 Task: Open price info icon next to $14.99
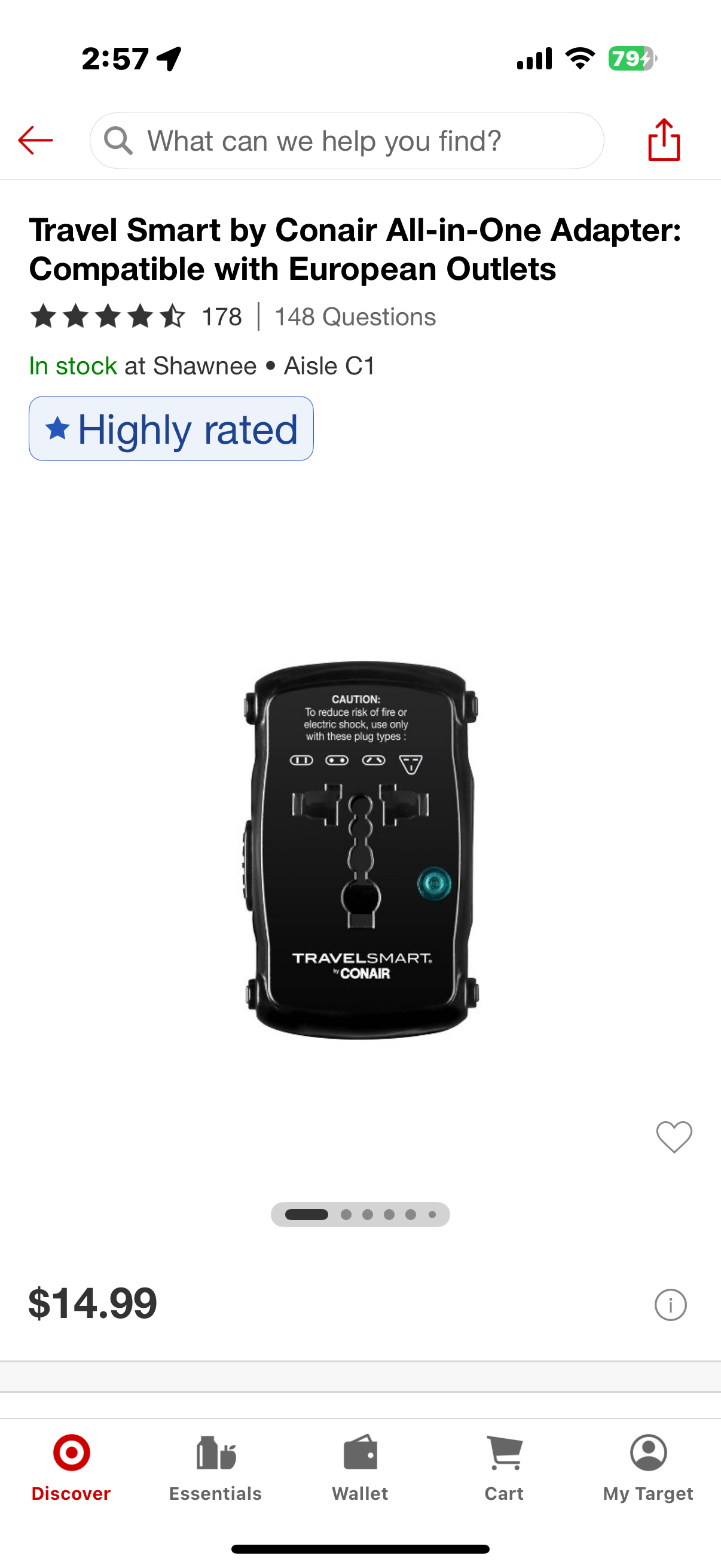671,1305
